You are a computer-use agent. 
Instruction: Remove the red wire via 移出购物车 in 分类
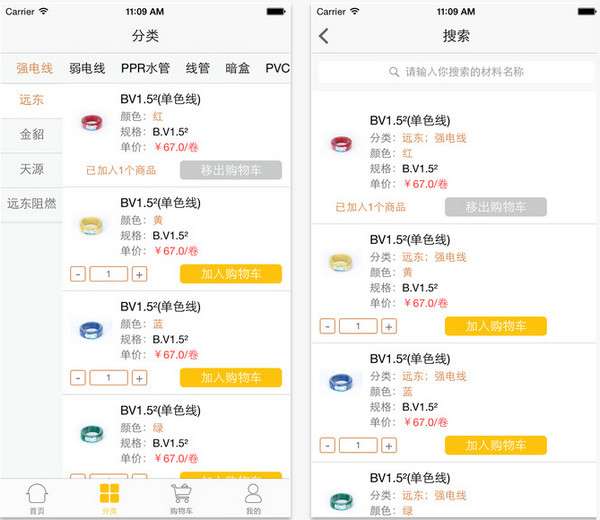(231, 170)
